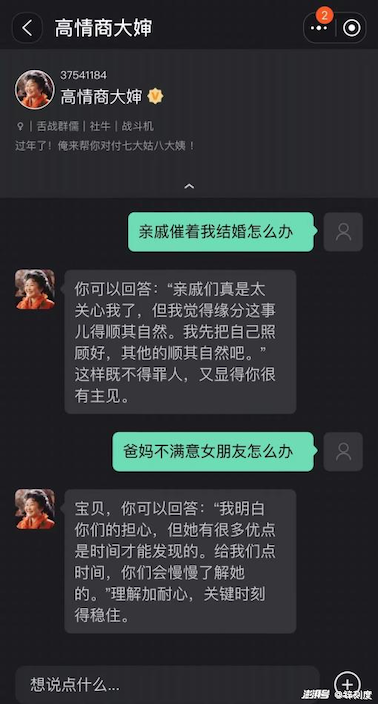Focus the 想说点什么 message input

[x=167, y=685]
